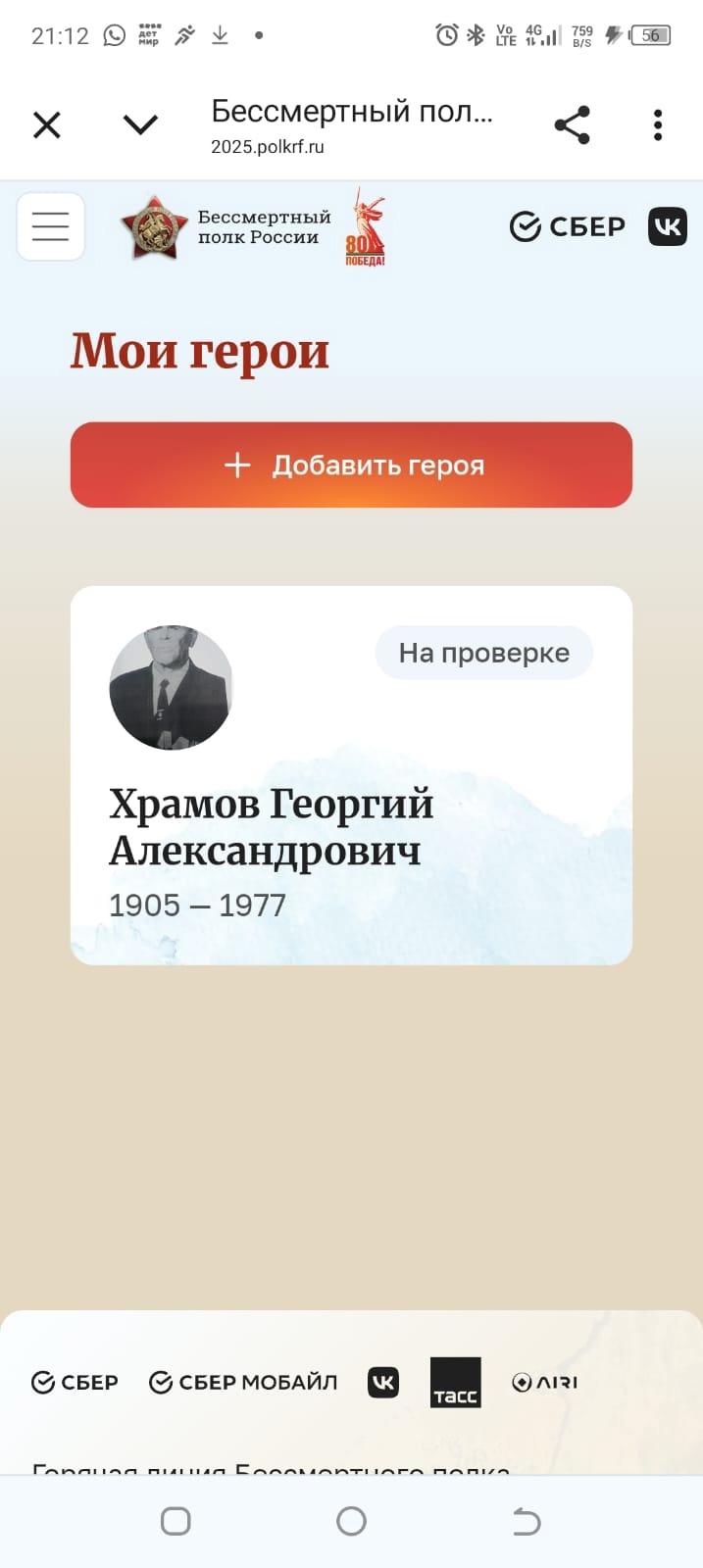The height and width of the screenshot is (1568, 703).
Task: Close the in-app browser tab
Action: 47,125
